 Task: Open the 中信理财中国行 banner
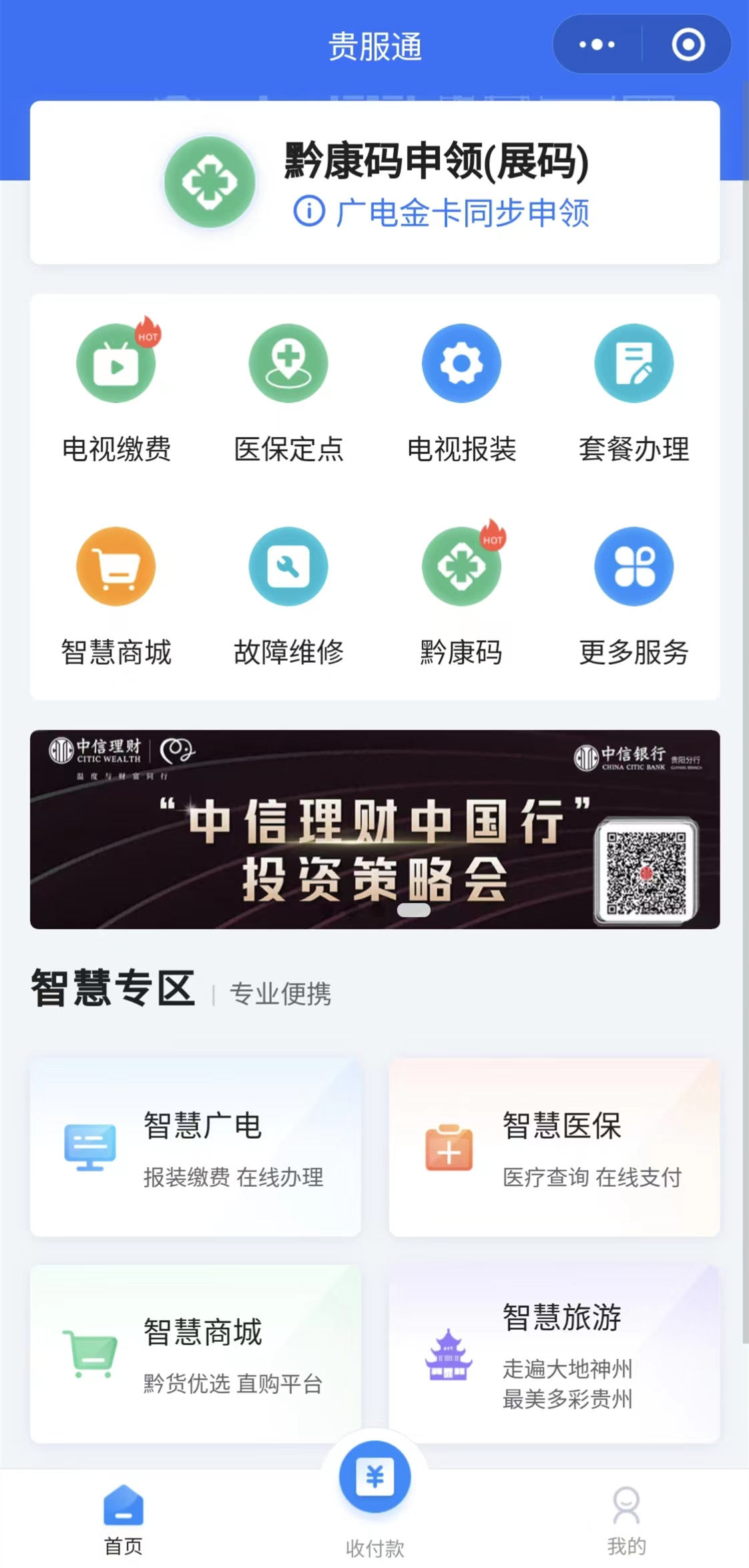(x=374, y=829)
